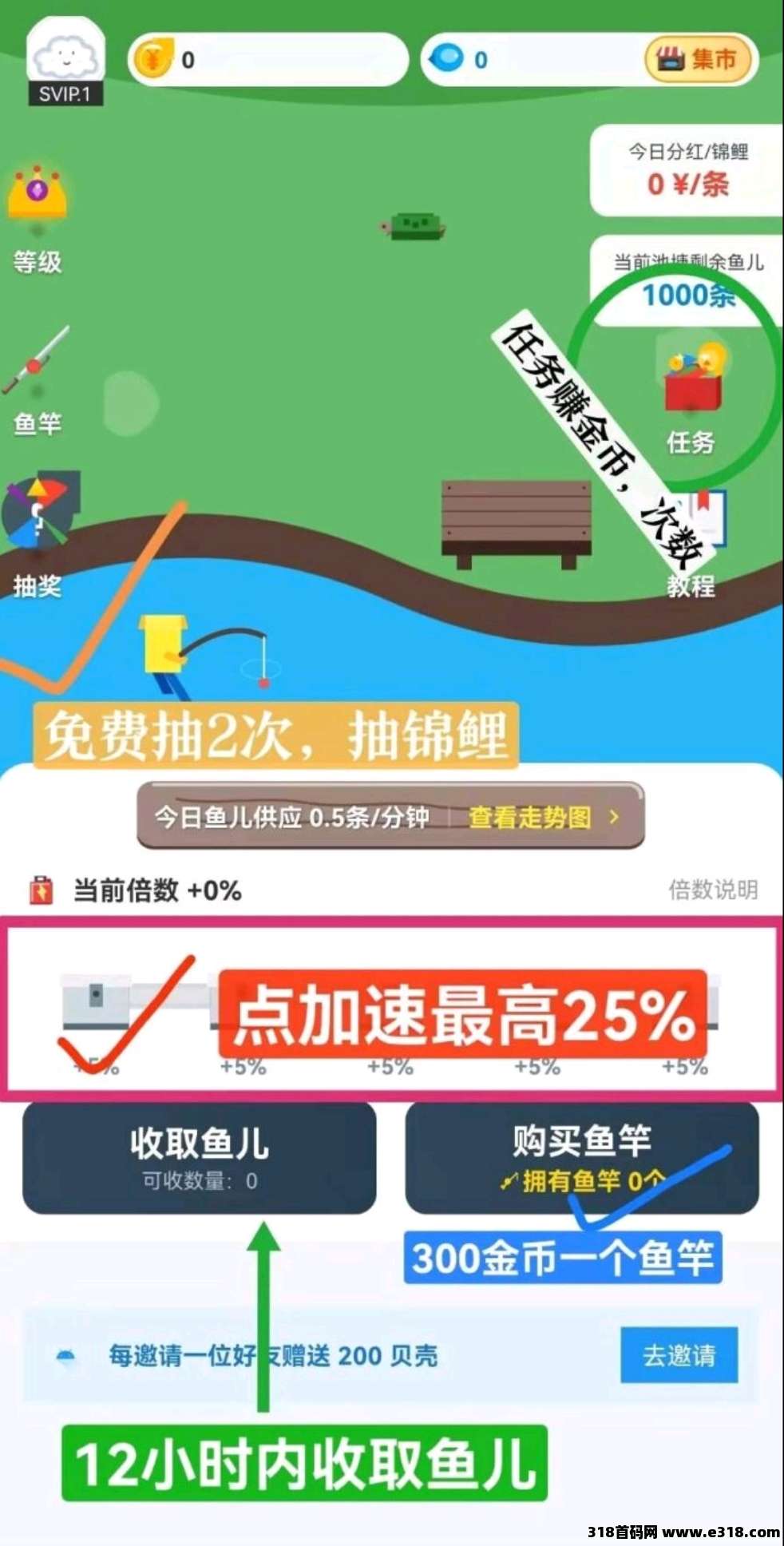Screen dimensions: 784x1546
Task: Tap 收取鱼儿 to collect fish
Action: [x=199, y=1157]
